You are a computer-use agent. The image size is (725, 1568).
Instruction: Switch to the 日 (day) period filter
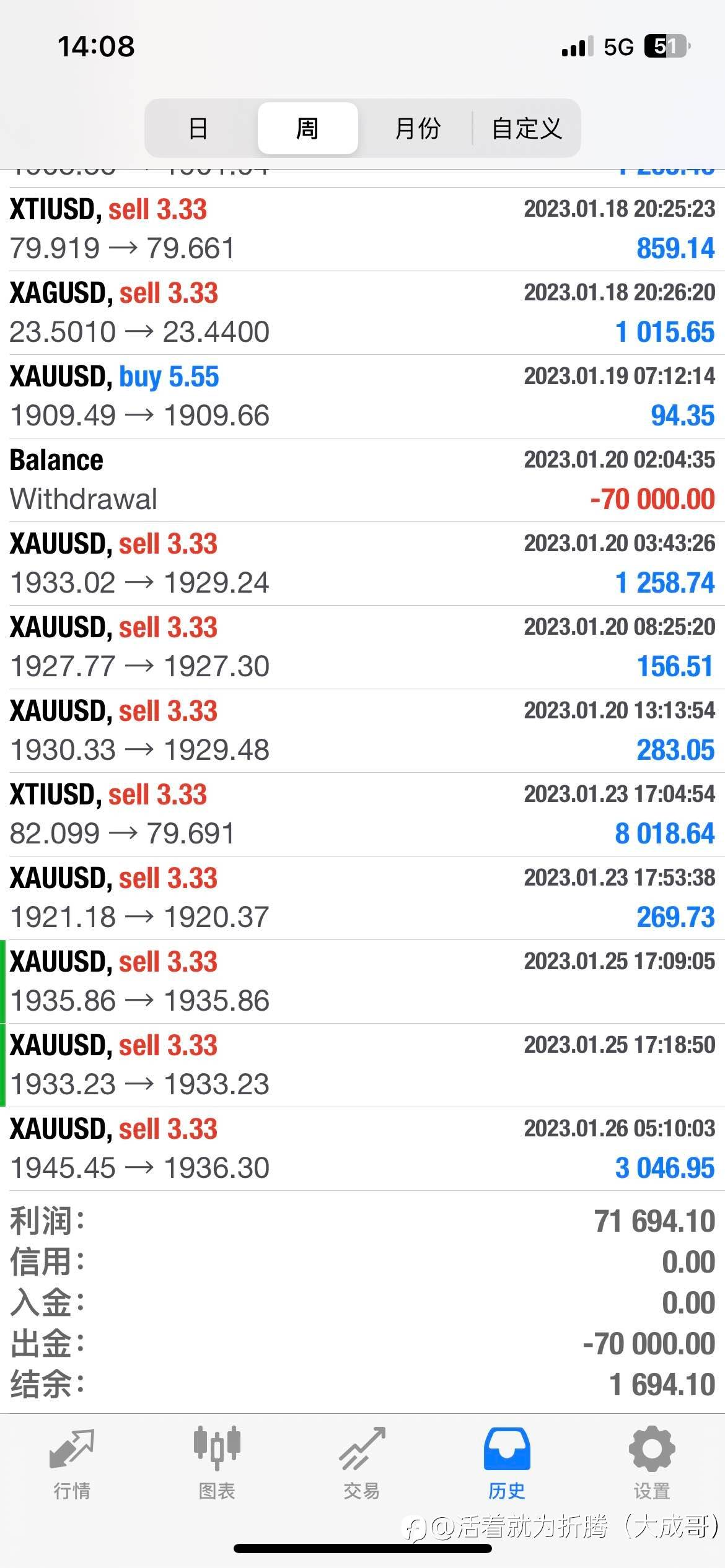[x=198, y=128]
